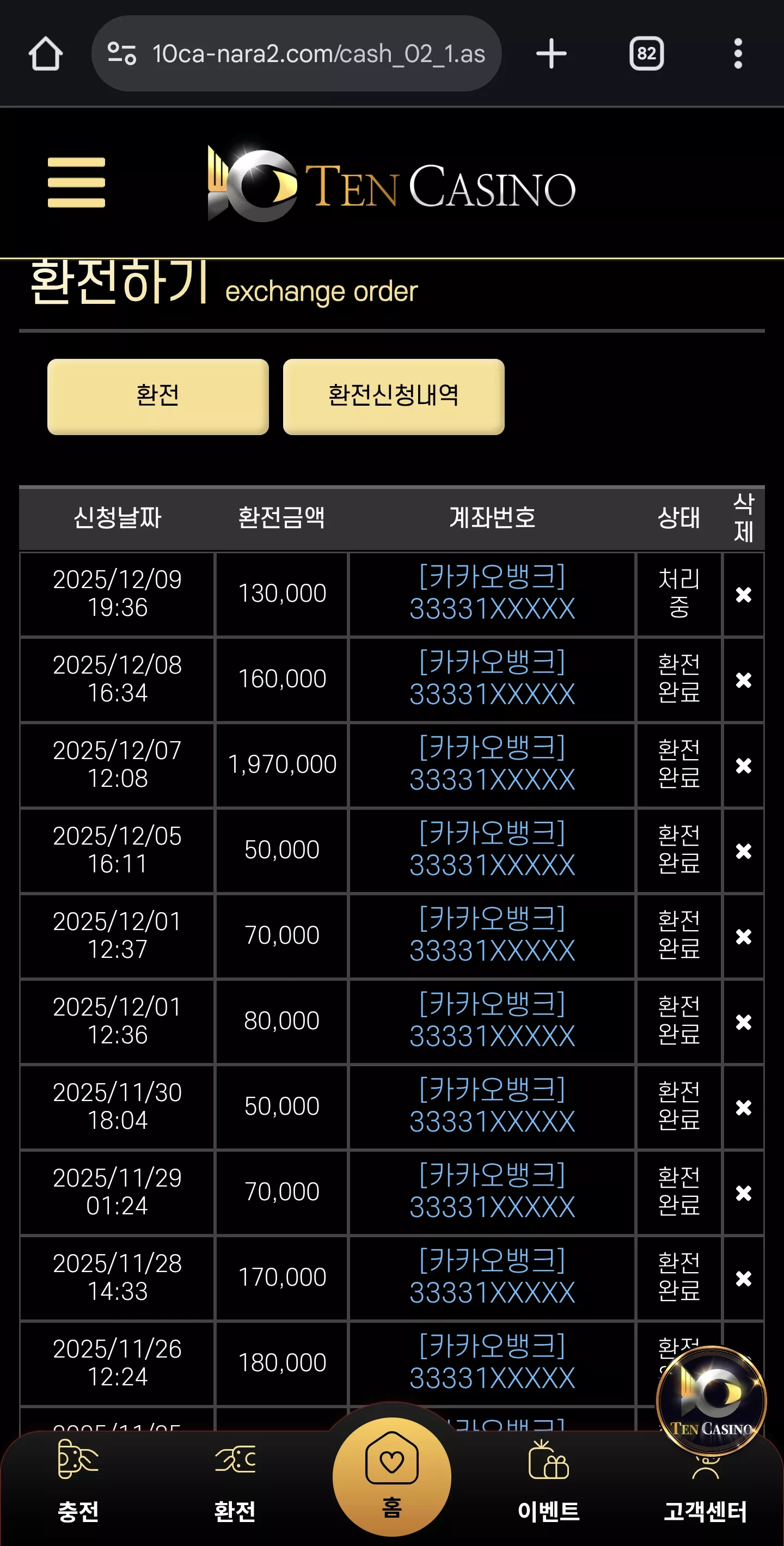
Task: Open the browser home page icon
Action: (x=46, y=54)
